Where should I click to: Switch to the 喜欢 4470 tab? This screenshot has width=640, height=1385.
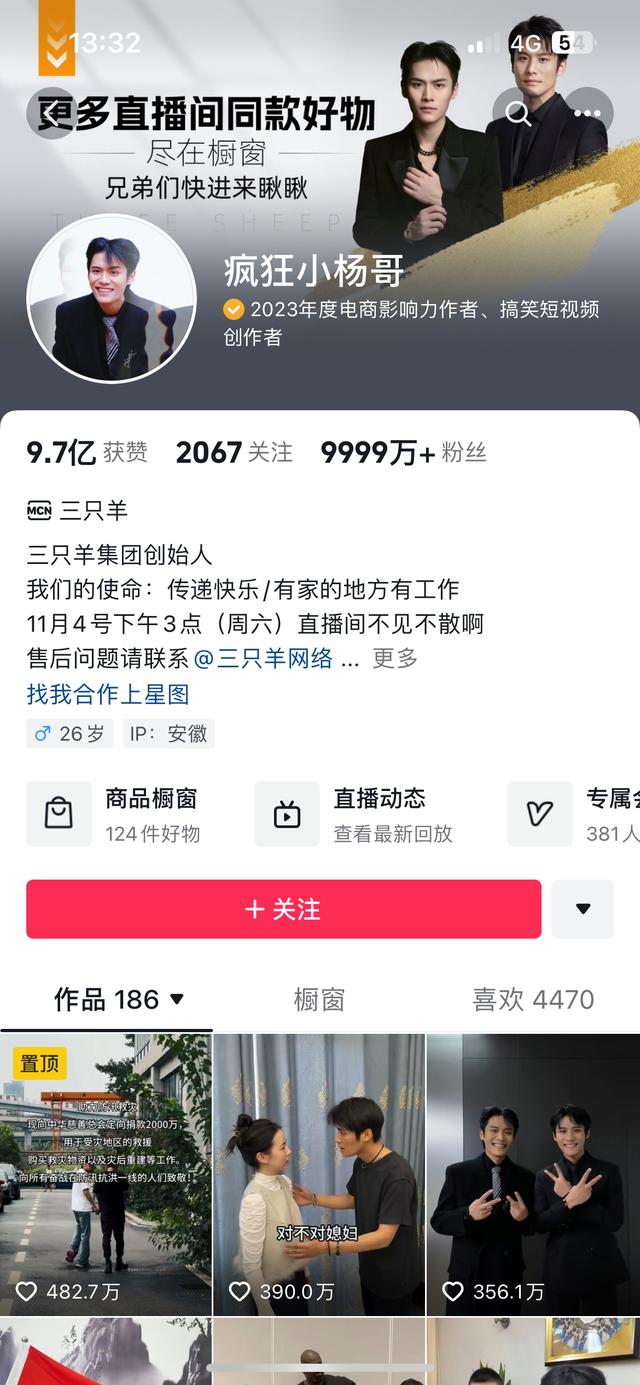[x=533, y=999]
